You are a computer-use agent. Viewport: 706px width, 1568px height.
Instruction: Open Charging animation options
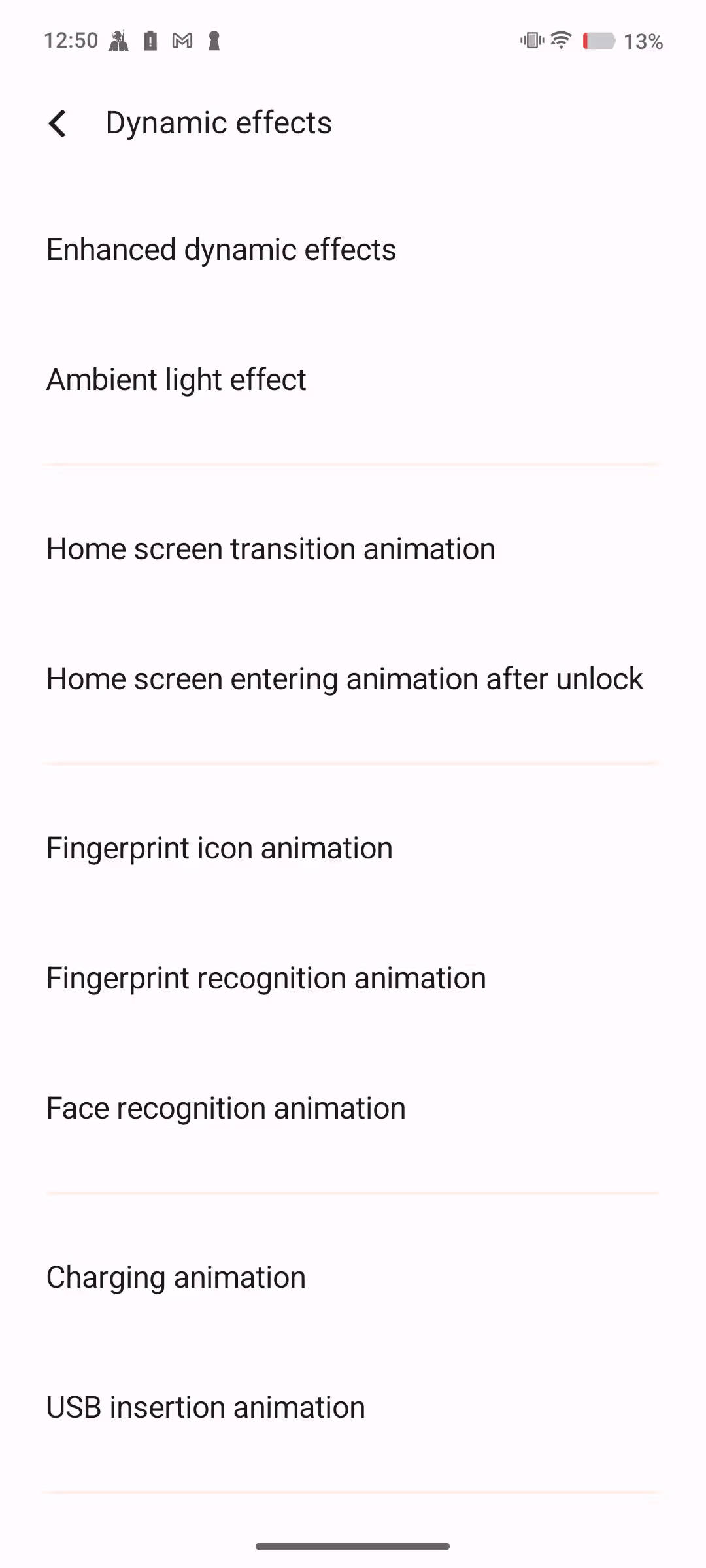176,1277
